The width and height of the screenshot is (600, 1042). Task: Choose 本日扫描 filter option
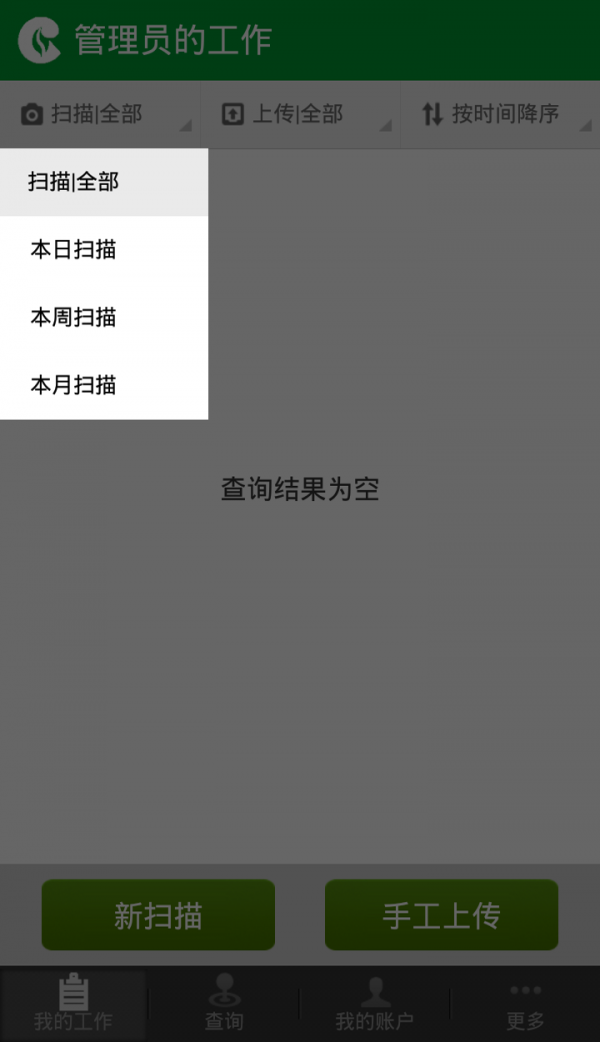pyautogui.click(x=104, y=250)
